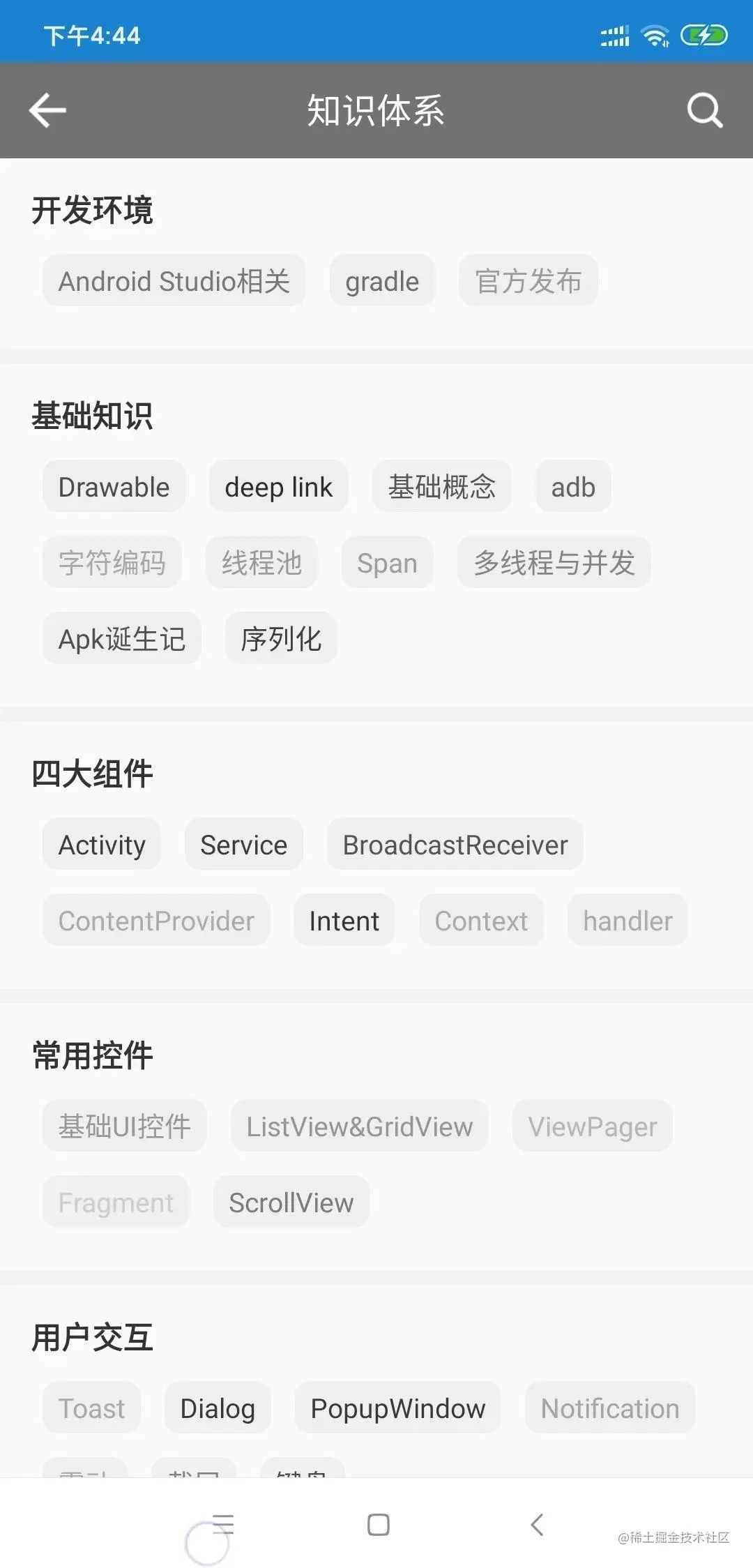
Task: Tap the Intent chip
Action: tap(344, 921)
